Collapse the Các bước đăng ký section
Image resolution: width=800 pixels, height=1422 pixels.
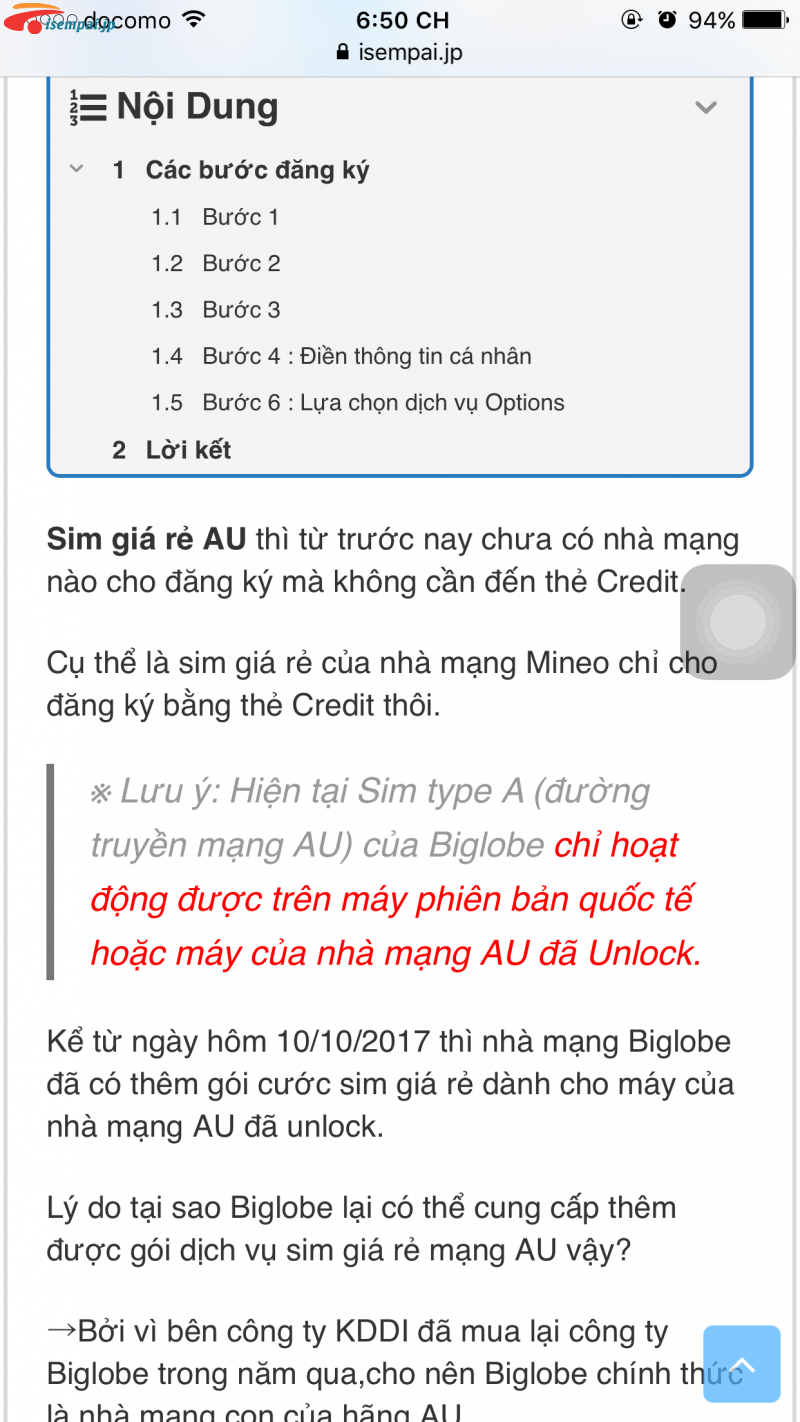[76, 170]
